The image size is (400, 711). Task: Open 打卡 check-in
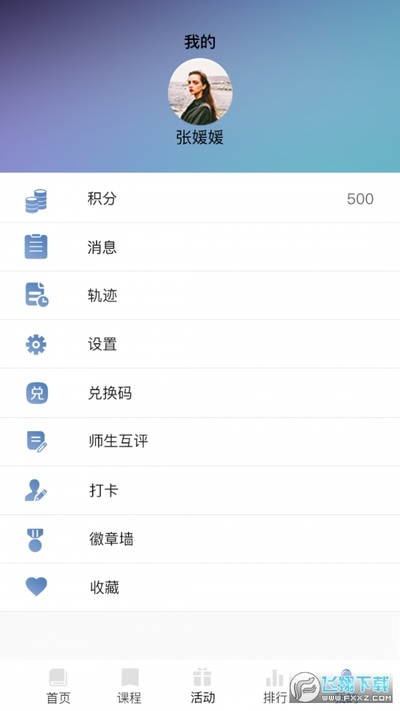200,490
